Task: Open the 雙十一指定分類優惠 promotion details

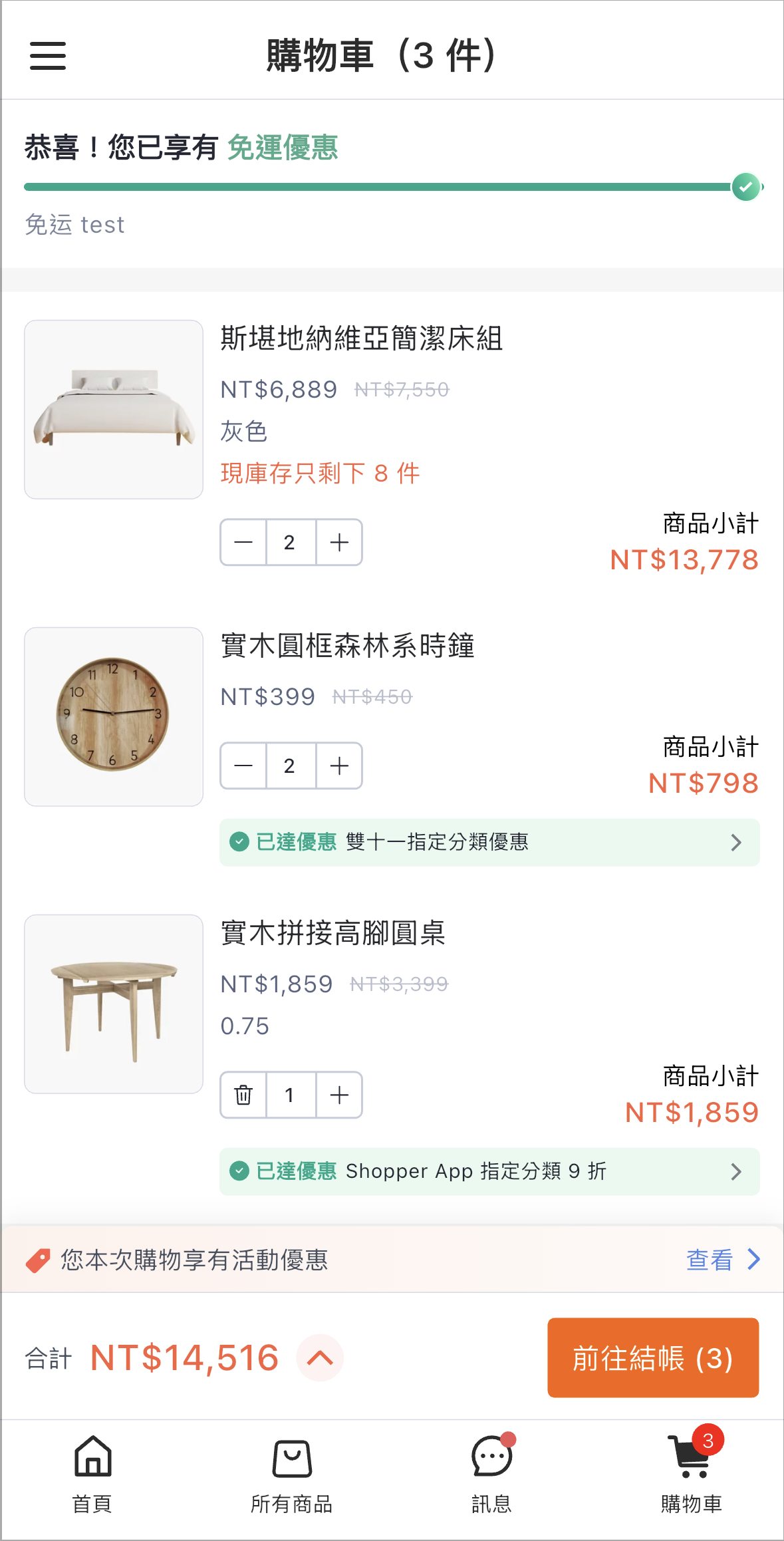Action: 489,842
